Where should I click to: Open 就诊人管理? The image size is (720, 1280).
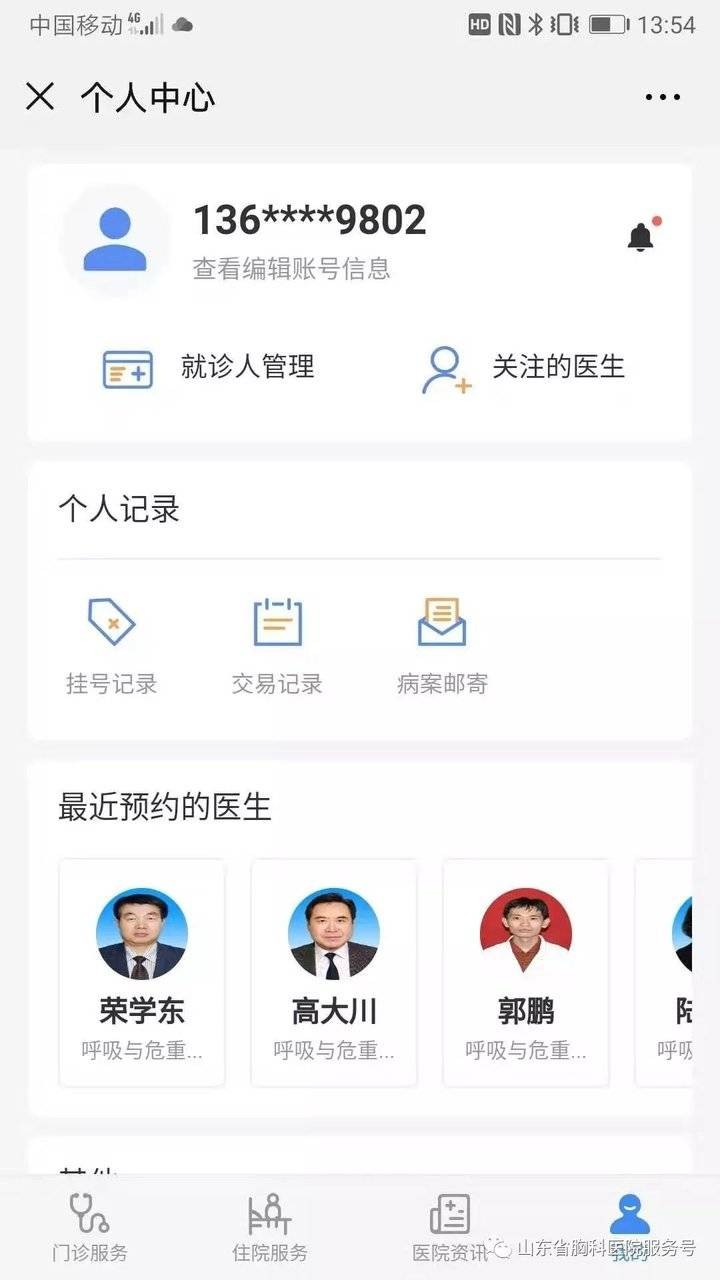pyautogui.click(x=209, y=367)
